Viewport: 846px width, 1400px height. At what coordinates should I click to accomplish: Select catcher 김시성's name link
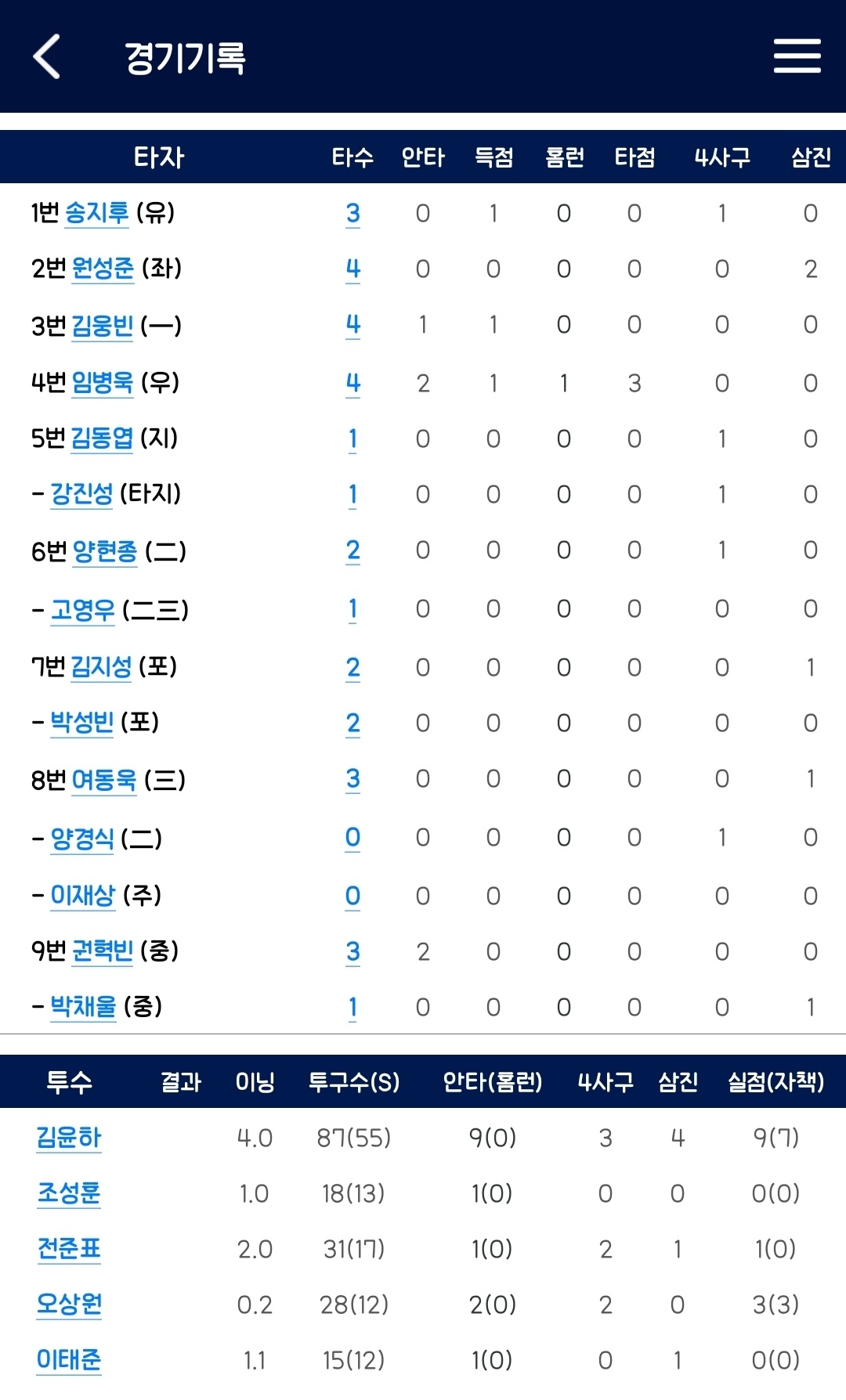click(101, 666)
